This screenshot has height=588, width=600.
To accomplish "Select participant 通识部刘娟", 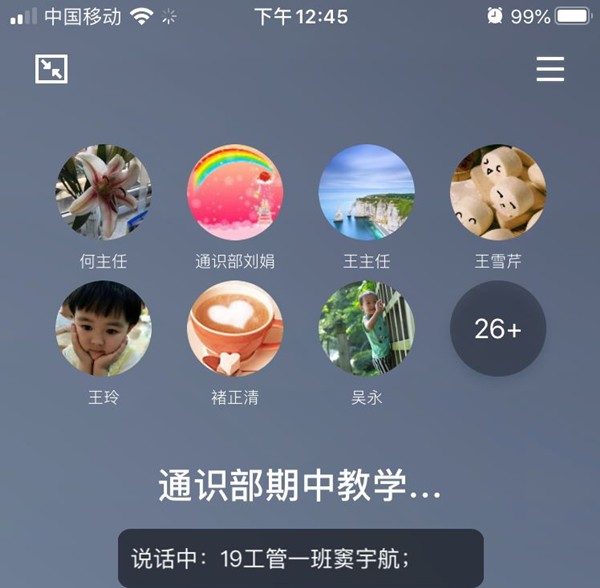I will (235, 193).
